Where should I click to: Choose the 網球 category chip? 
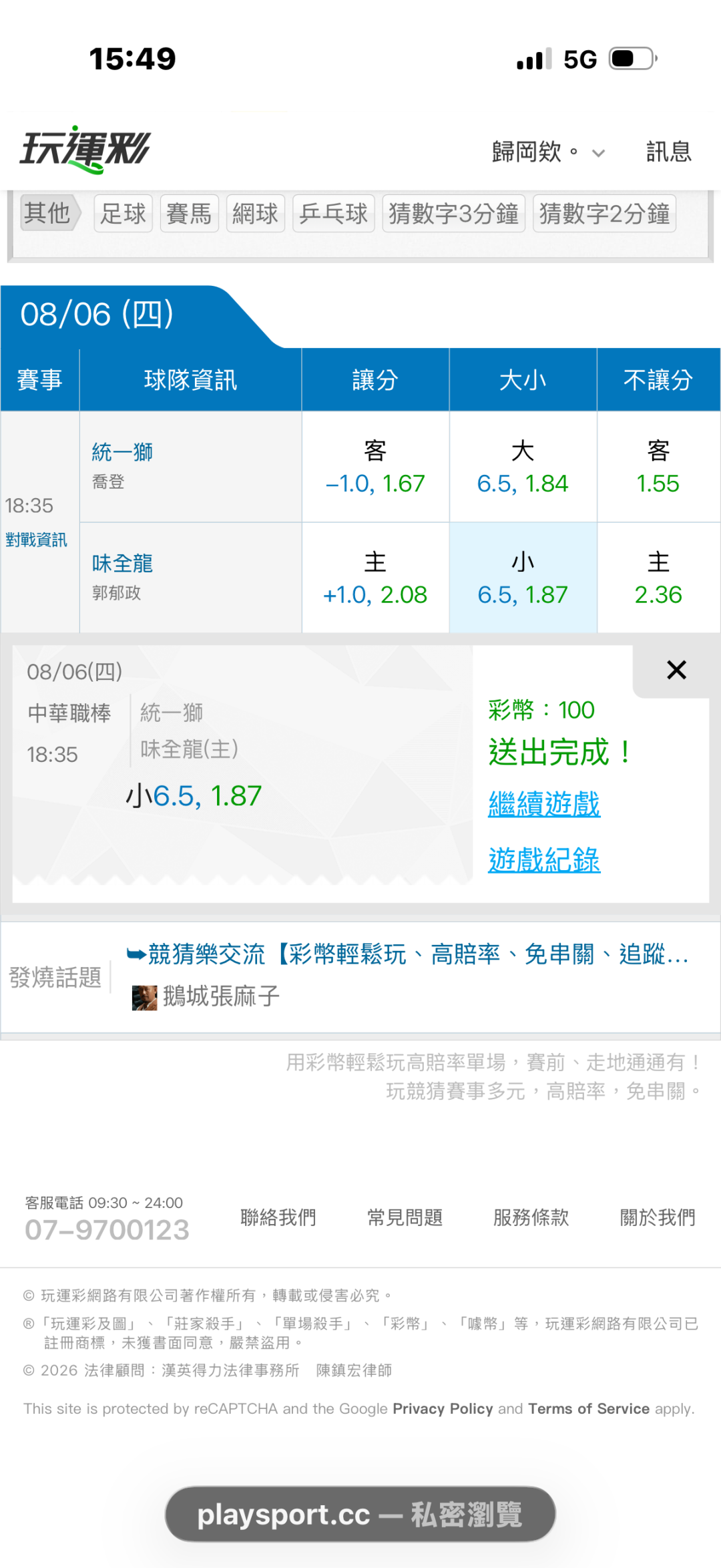click(x=255, y=214)
